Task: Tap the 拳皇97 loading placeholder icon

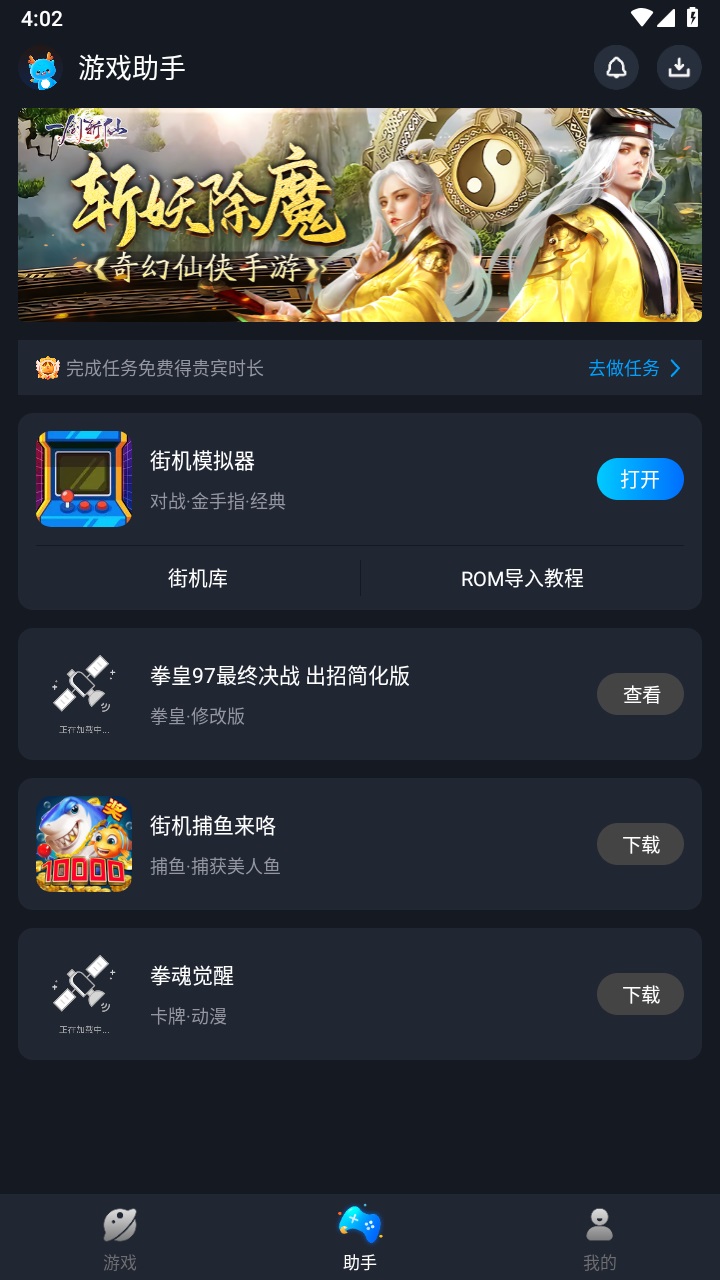Action: tap(84, 694)
